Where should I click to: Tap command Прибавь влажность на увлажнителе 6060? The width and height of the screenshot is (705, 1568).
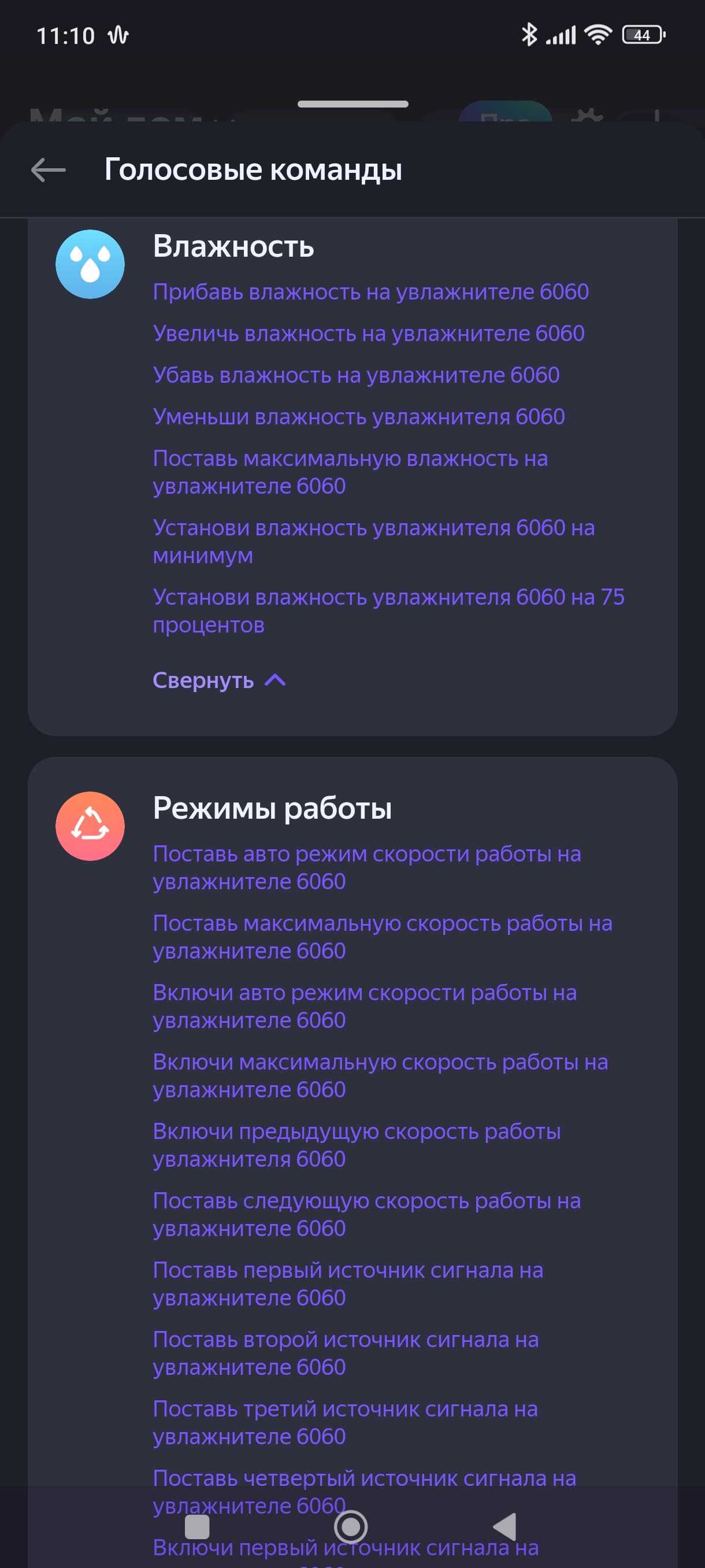[370, 292]
